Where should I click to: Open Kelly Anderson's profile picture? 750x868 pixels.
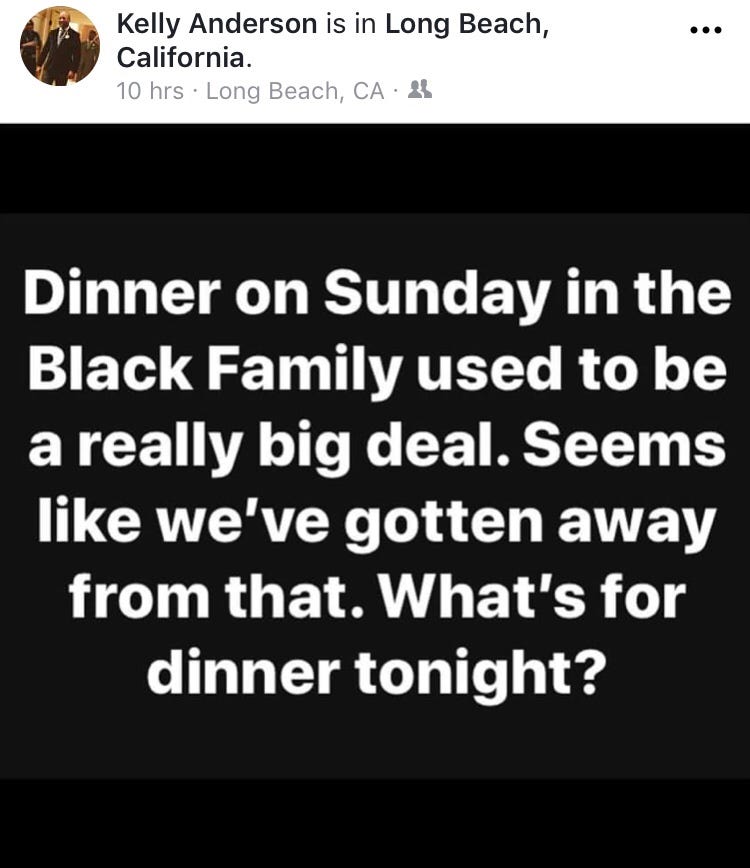click(x=59, y=46)
